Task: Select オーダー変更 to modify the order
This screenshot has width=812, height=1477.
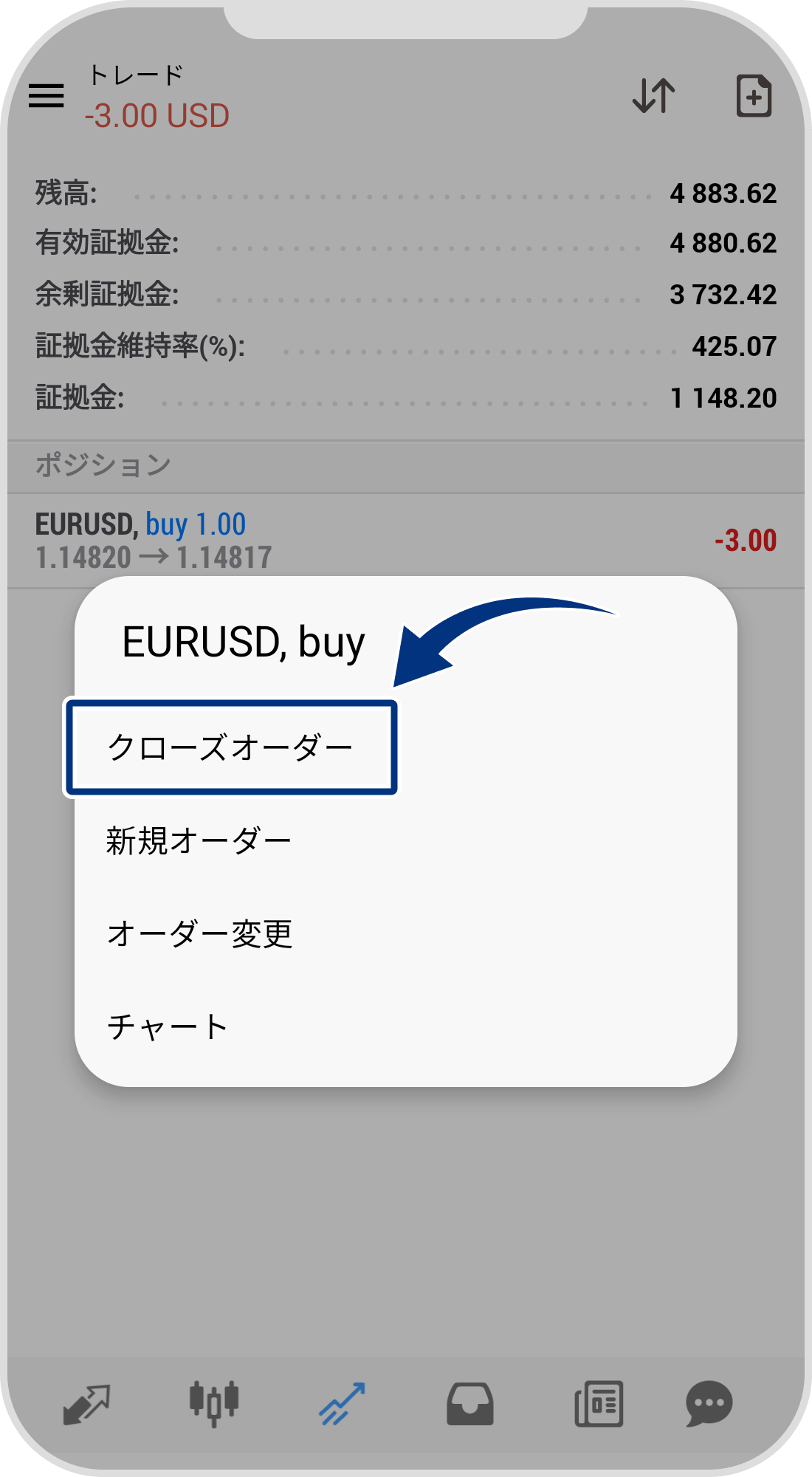Action: pos(199,934)
